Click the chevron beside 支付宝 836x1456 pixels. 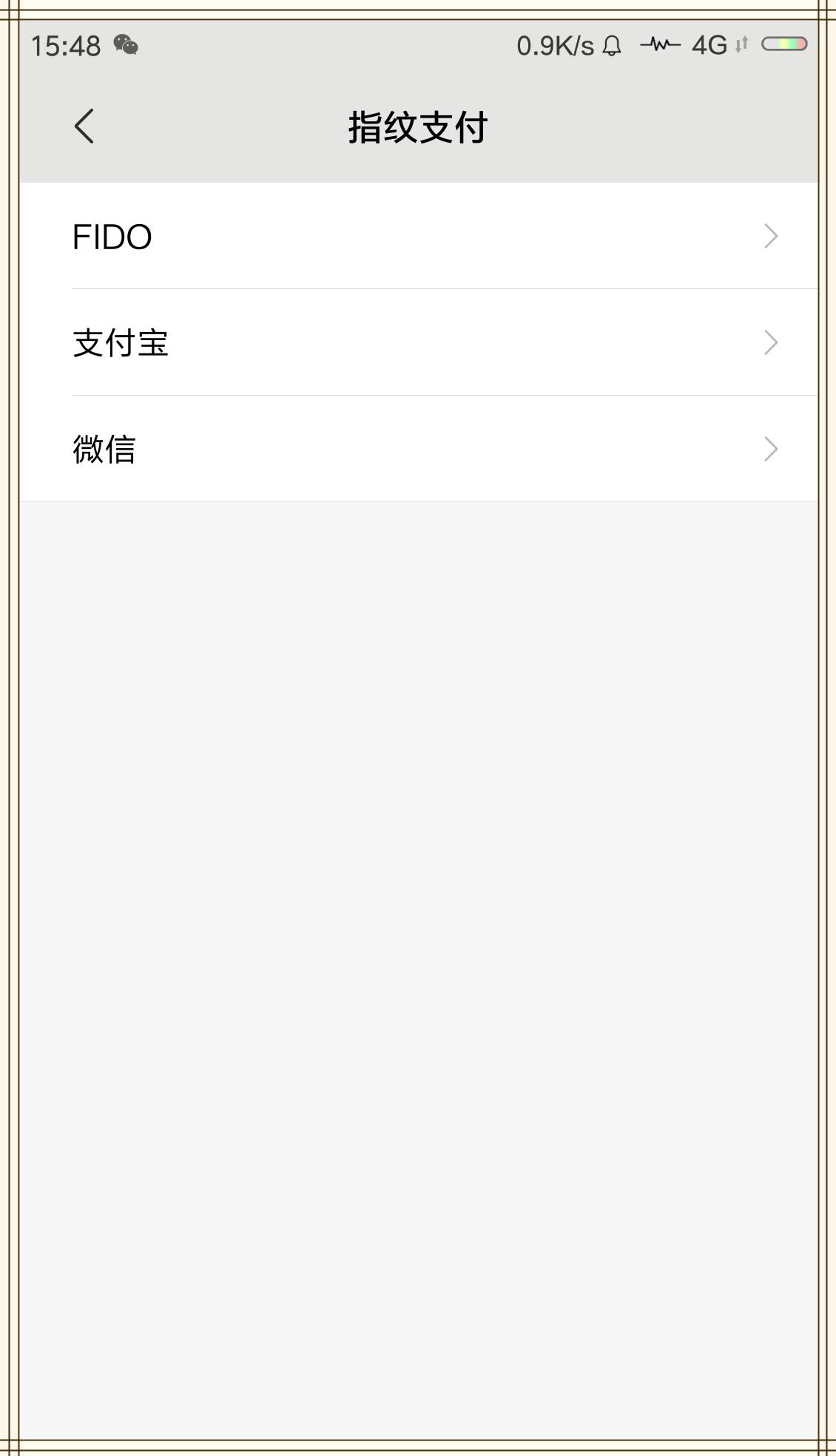[771, 342]
